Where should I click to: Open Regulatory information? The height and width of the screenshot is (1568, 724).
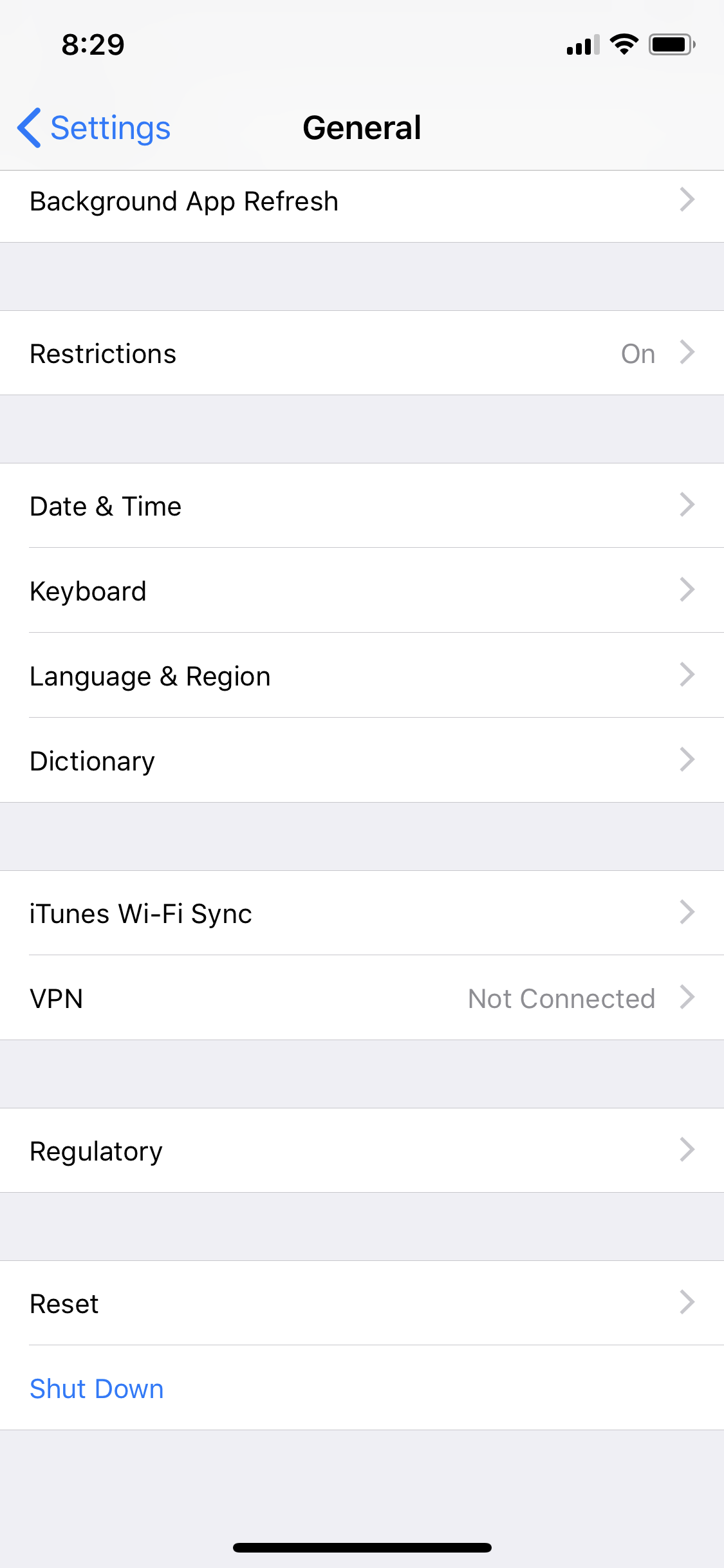(362, 1151)
